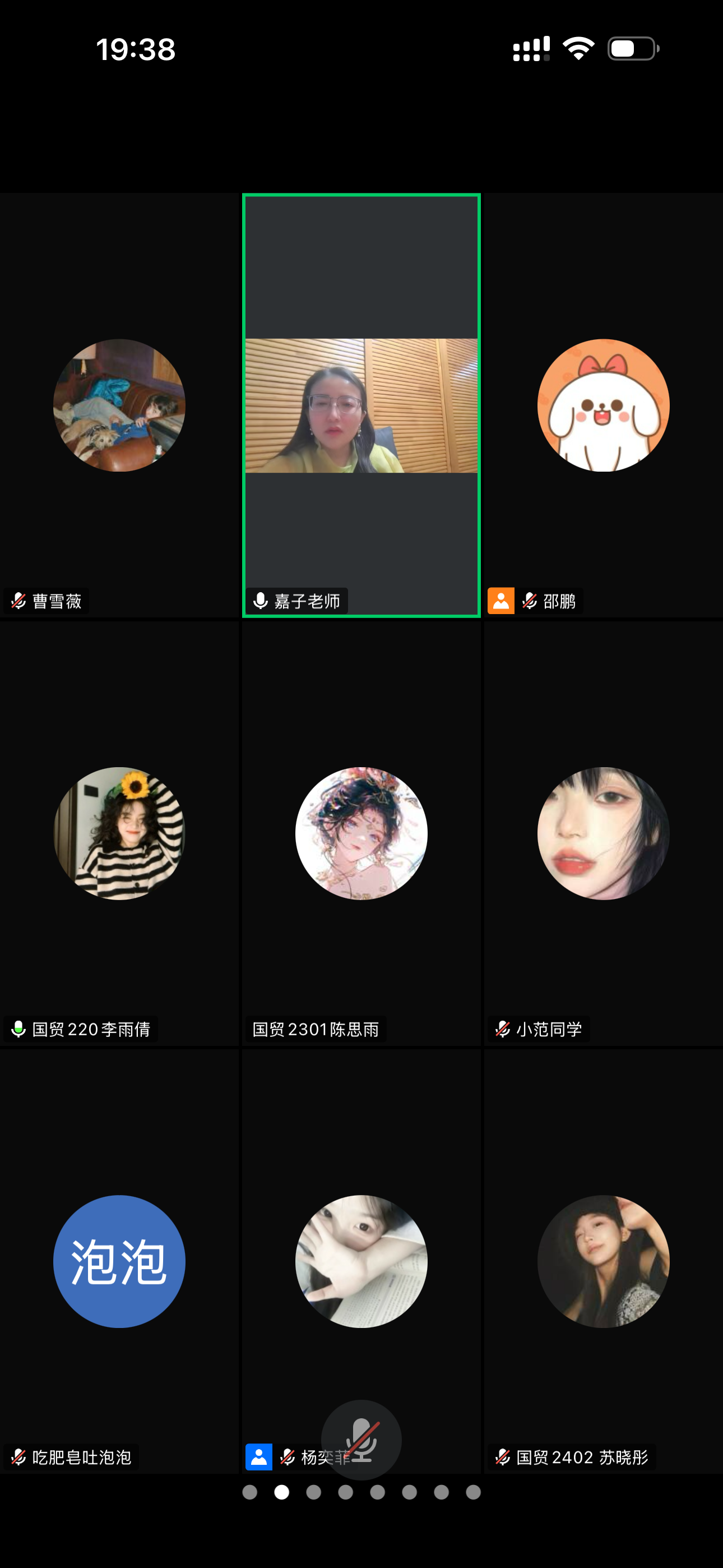Open 杨奕菲's participant tile
The height and width of the screenshot is (1568, 723).
point(361,1261)
